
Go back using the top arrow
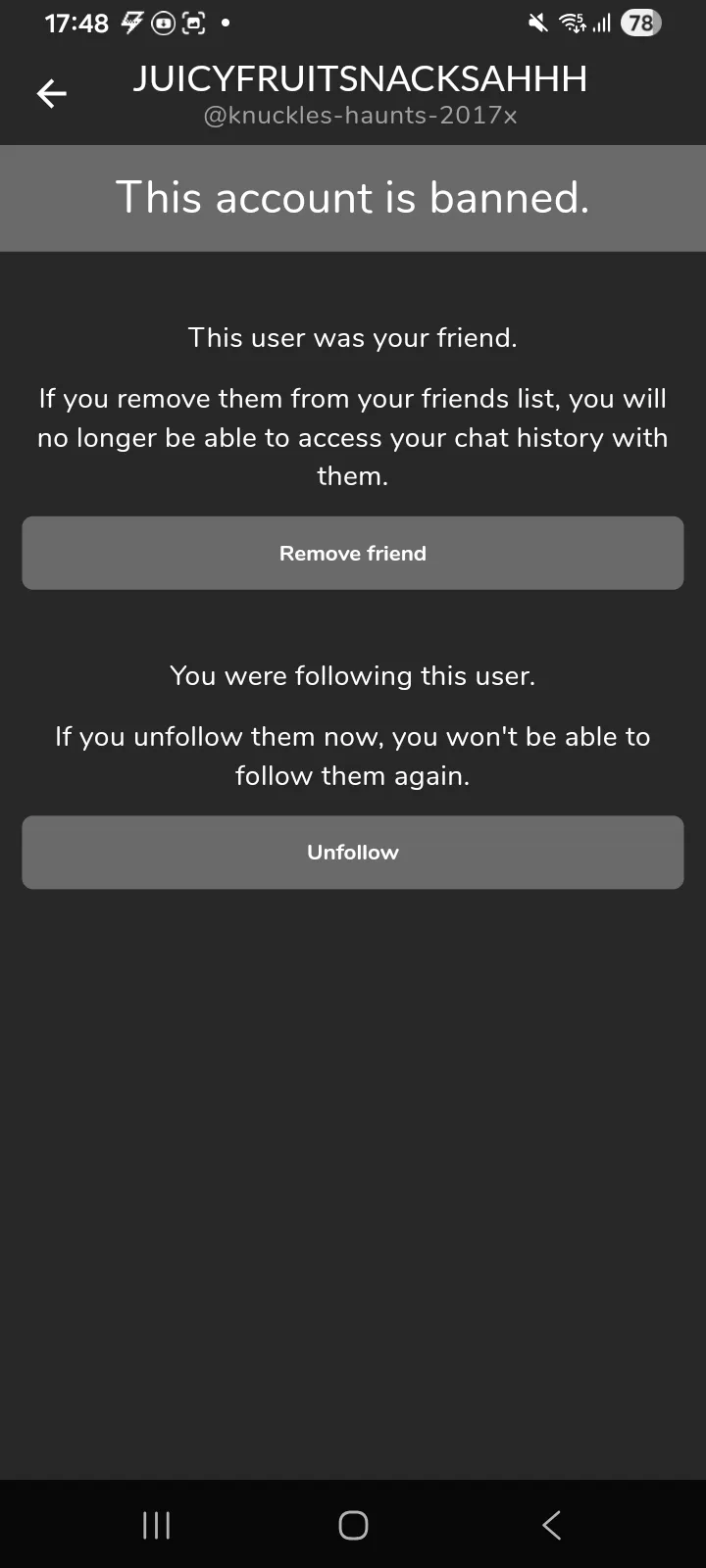pos(51,94)
